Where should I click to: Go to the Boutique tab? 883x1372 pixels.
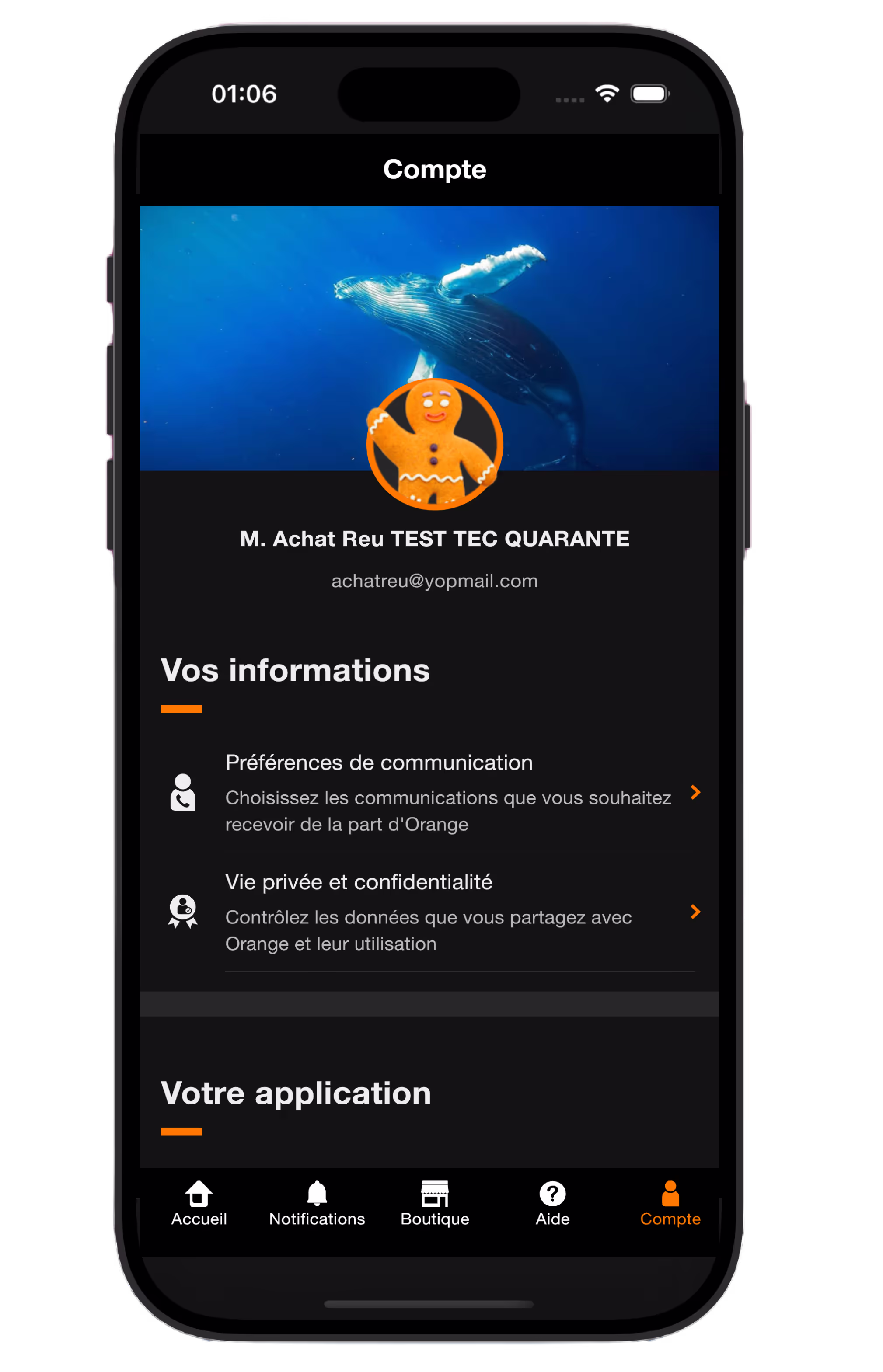pos(435,1204)
